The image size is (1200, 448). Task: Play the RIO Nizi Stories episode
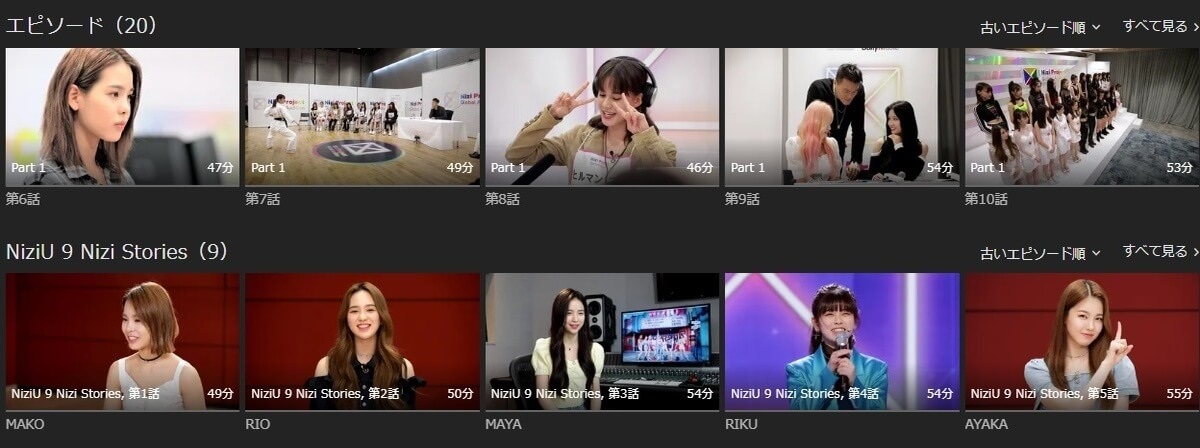point(362,341)
